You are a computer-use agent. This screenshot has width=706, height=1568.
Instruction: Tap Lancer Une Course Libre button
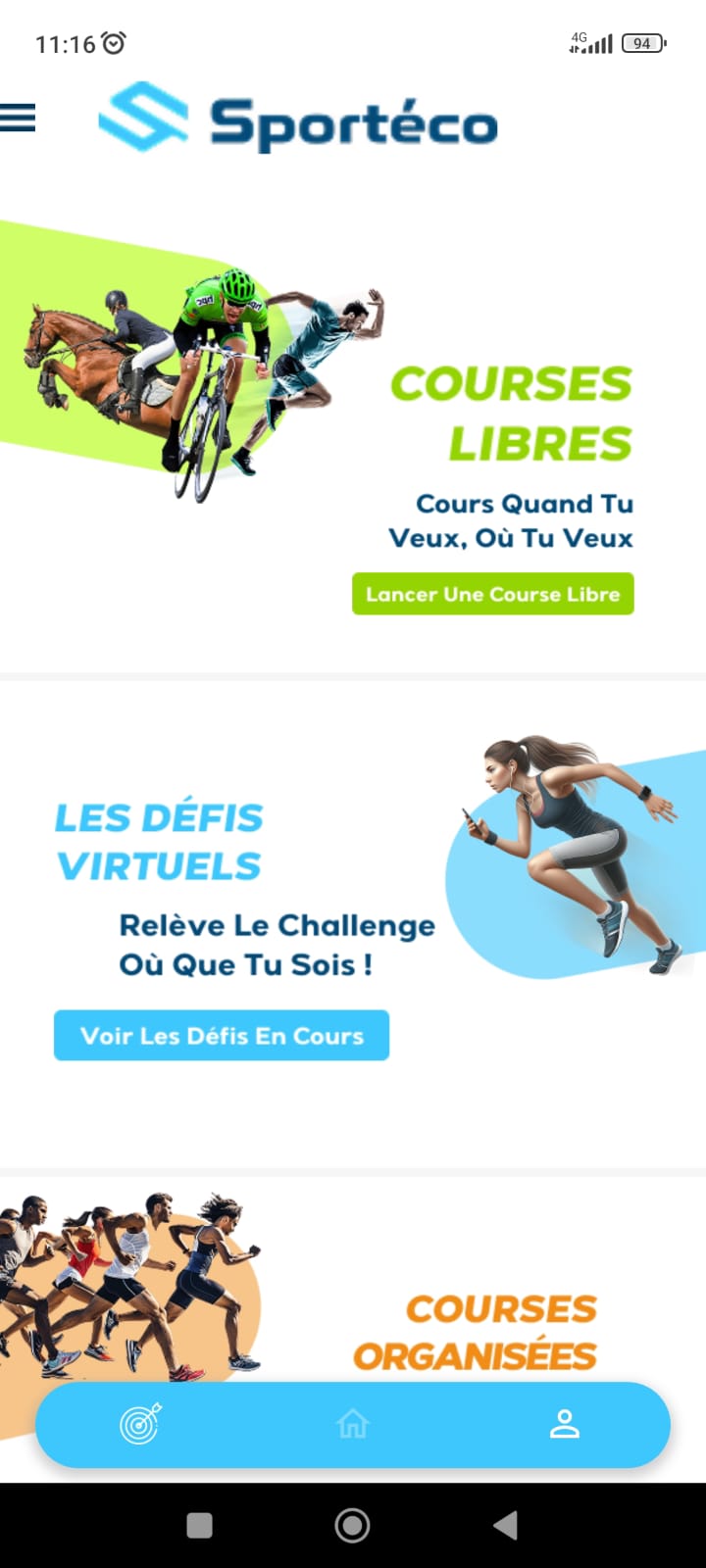[x=492, y=594]
